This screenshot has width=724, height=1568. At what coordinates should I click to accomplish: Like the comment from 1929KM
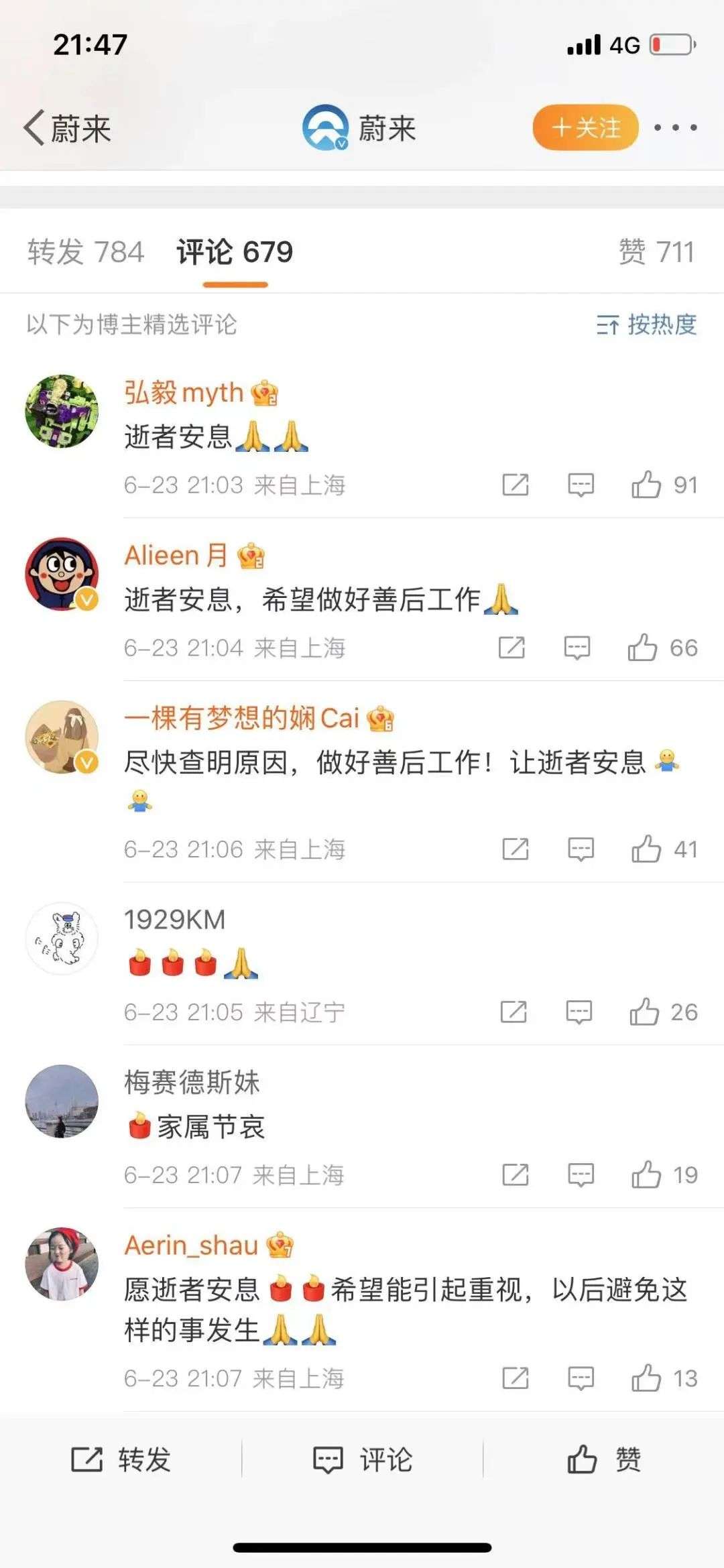coord(645,1012)
